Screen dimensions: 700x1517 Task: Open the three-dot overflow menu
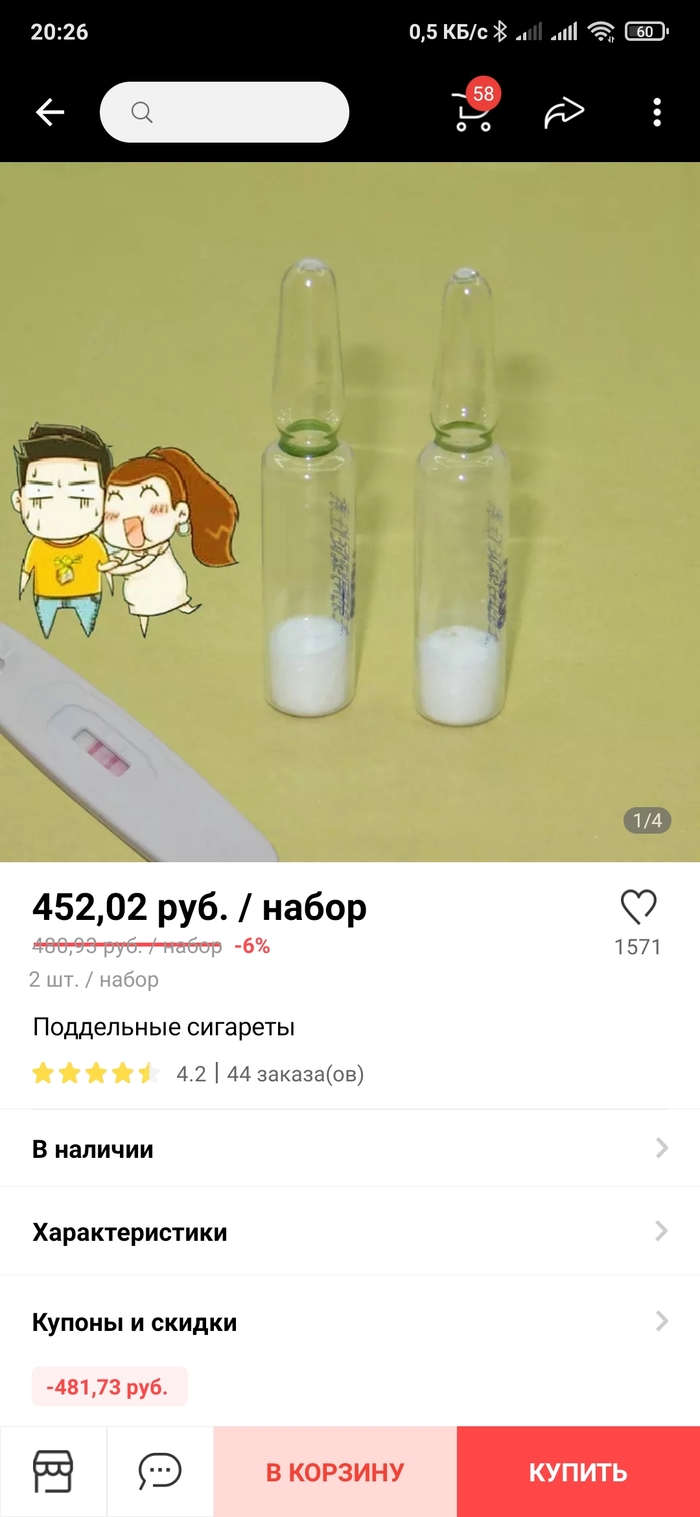pyautogui.click(x=657, y=113)
